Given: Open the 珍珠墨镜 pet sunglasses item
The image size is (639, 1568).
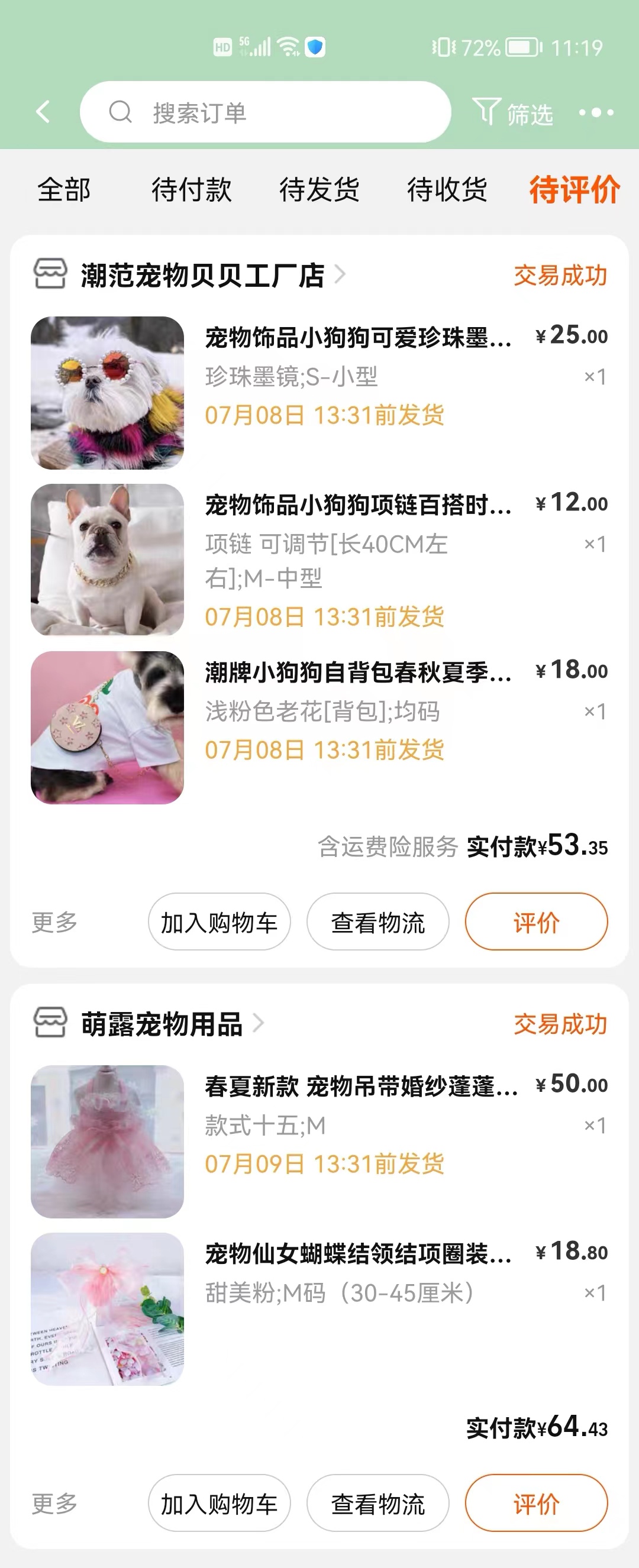Looking at the screenshot, I should point(357,337).
